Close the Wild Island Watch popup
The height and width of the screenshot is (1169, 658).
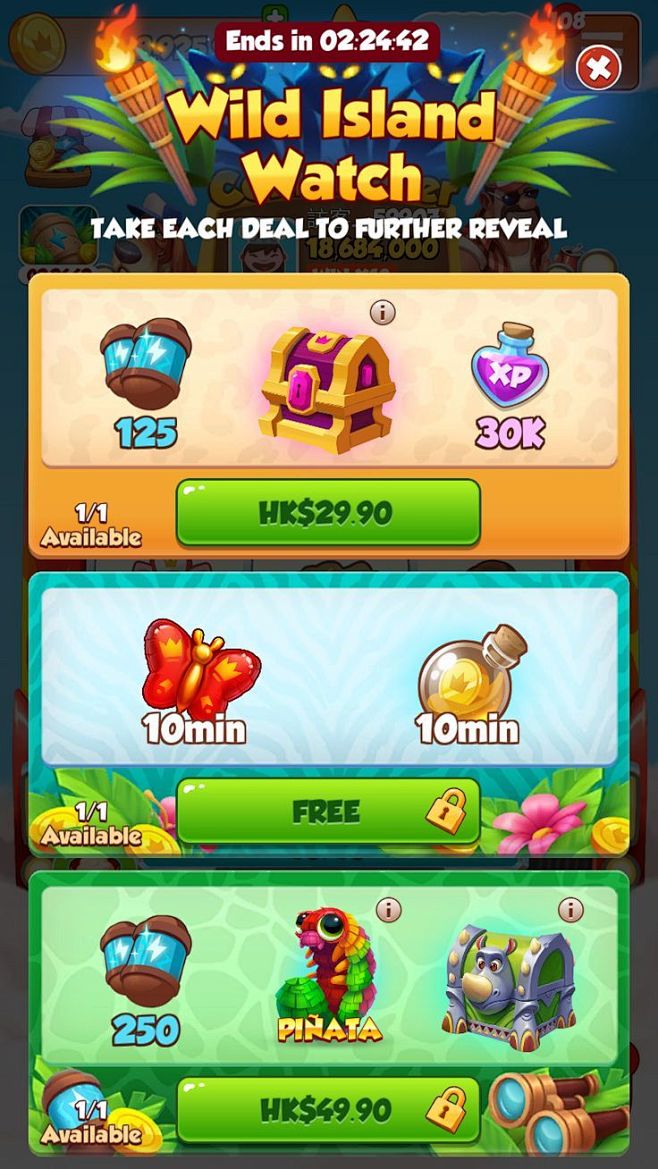[598, 68]
